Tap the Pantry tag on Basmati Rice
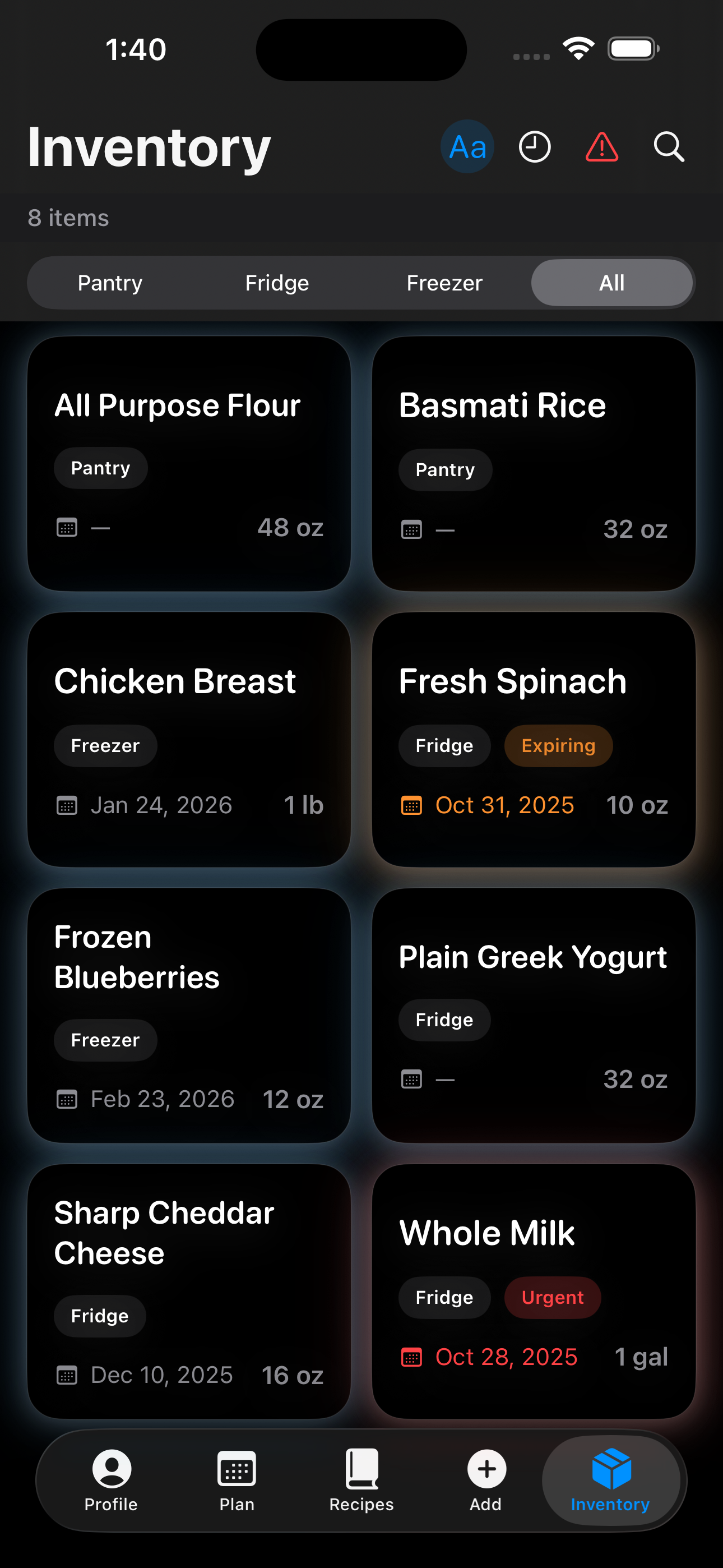723x1568 pixels. click(x=445, y=469)
